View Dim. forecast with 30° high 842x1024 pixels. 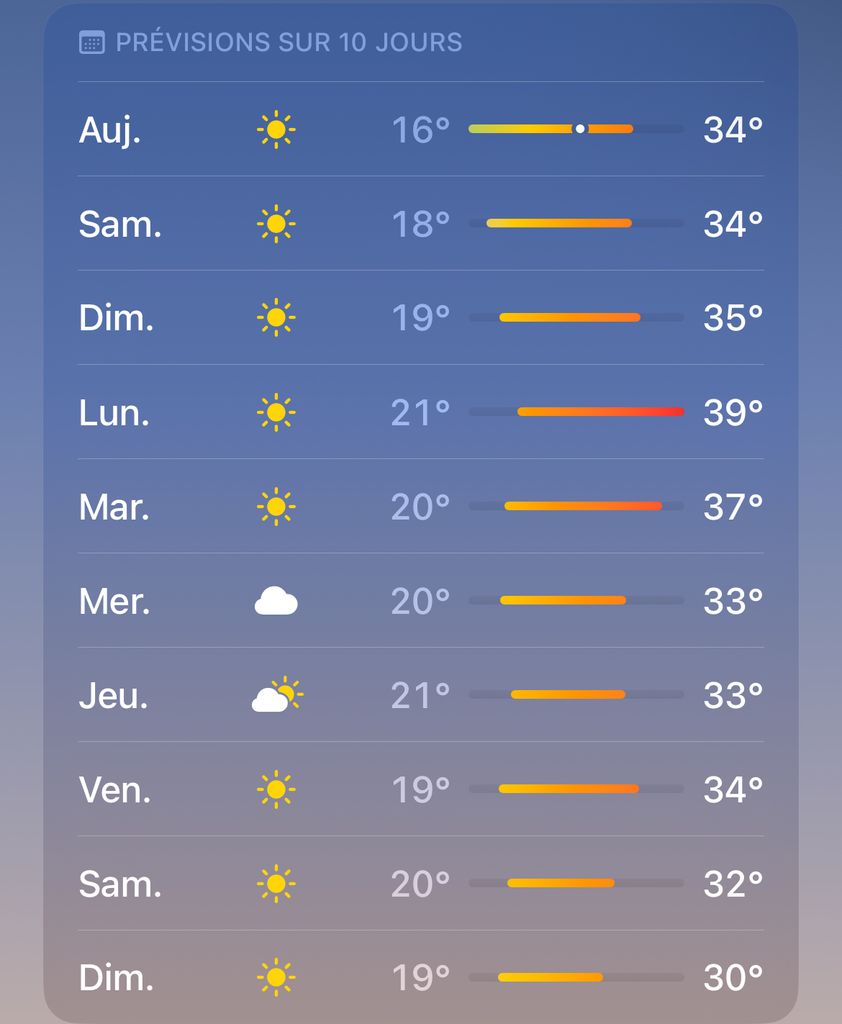coord(420,977)
